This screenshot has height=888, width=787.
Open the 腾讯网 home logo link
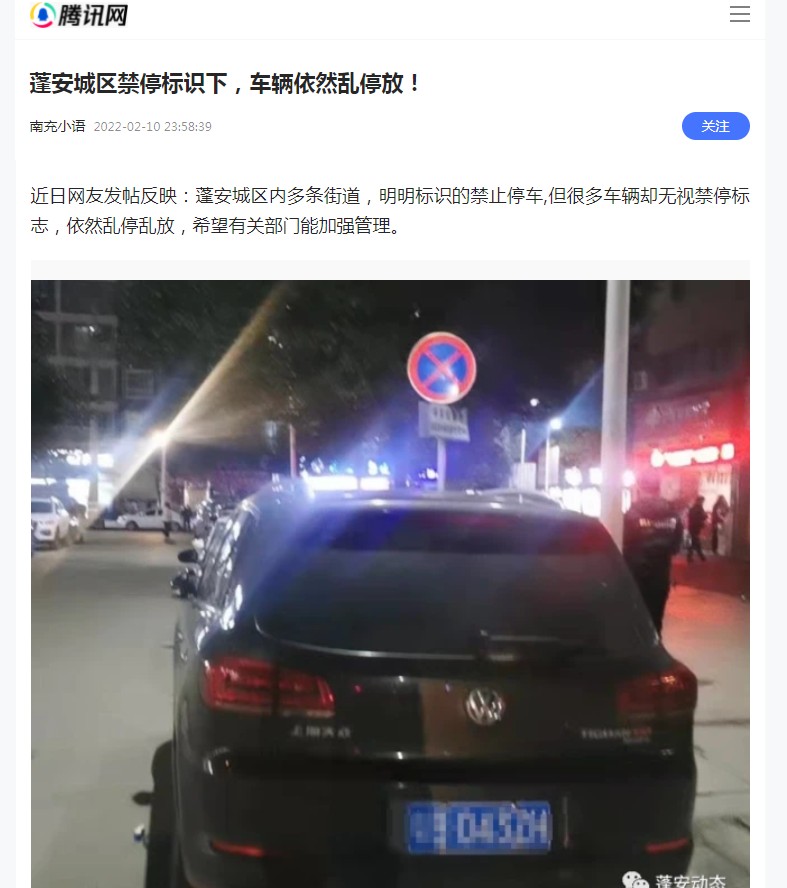pos(79,15)
